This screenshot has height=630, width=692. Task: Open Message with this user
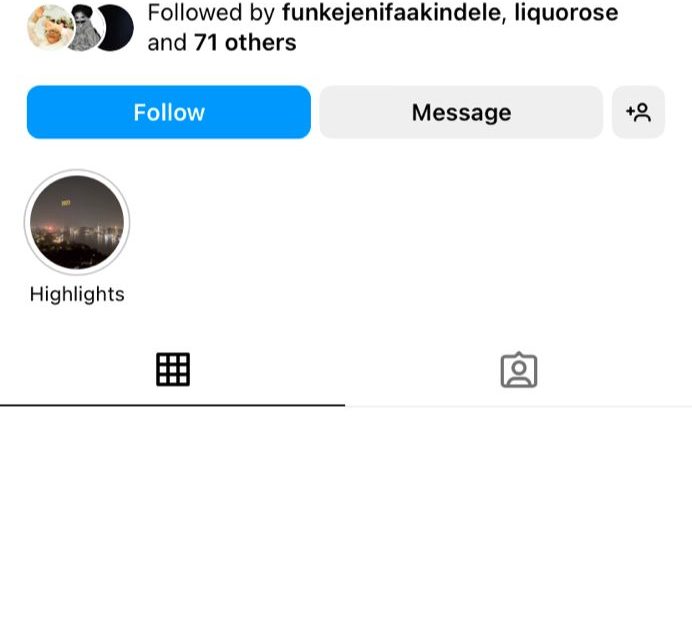(461, 112)
